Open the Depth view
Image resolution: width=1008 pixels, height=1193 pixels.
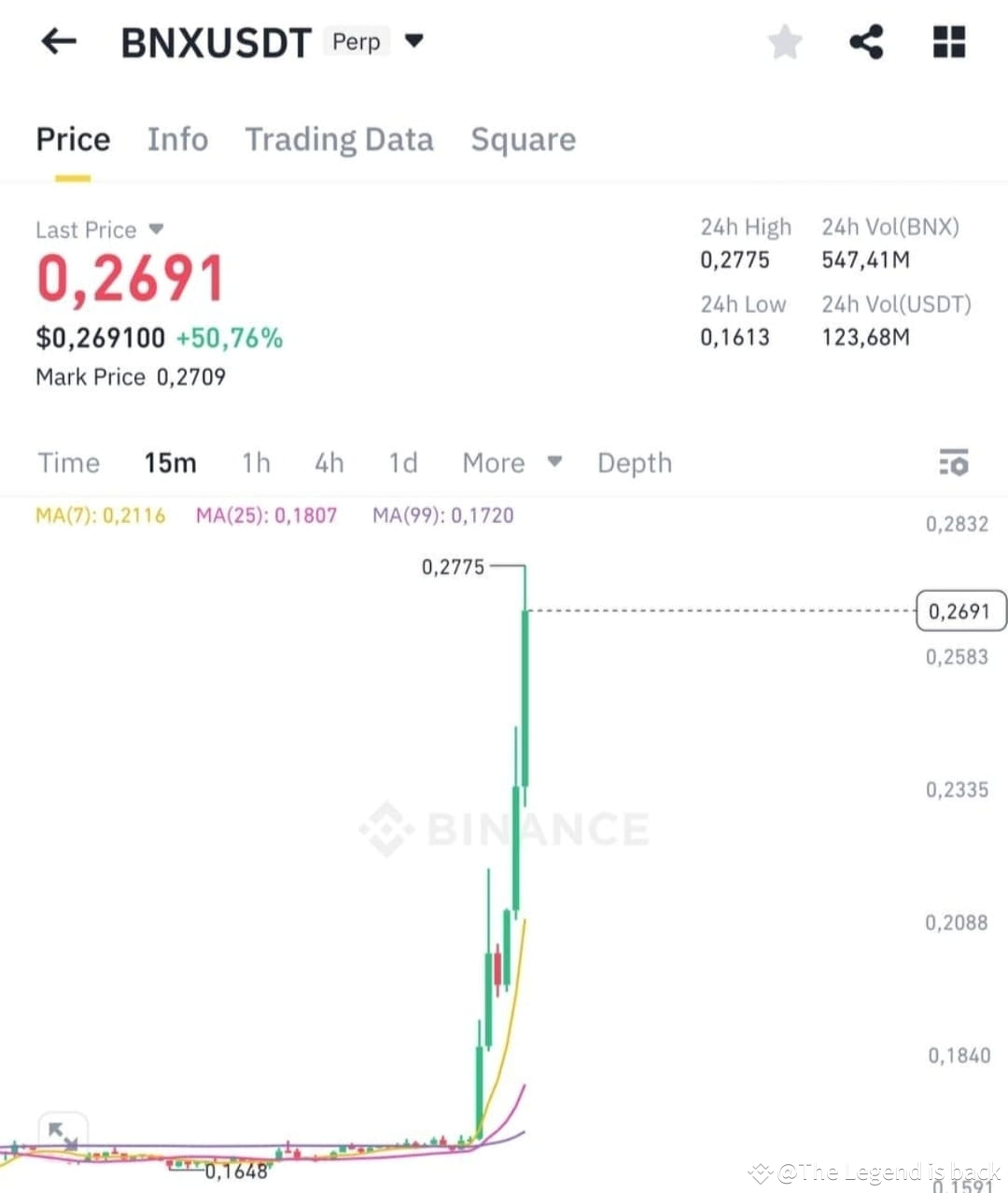click(x=634, y=463)
